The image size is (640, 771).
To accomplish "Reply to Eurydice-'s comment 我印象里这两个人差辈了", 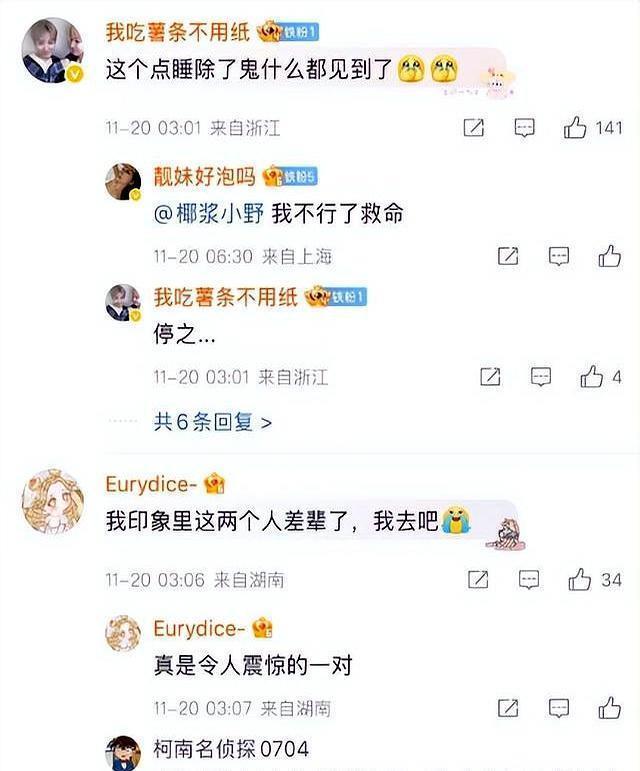I will pos(529,580).
